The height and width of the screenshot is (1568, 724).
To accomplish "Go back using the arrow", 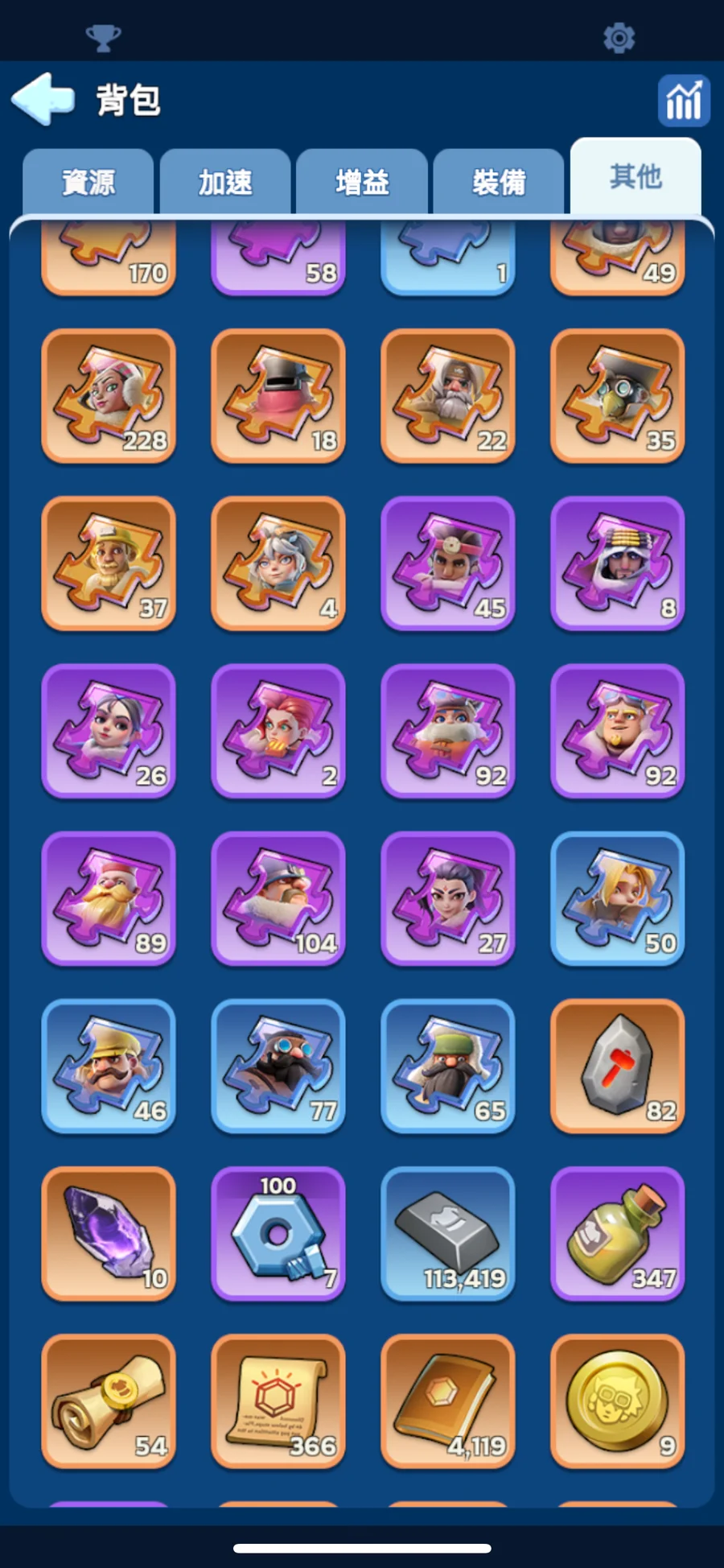I will (42, 100).
